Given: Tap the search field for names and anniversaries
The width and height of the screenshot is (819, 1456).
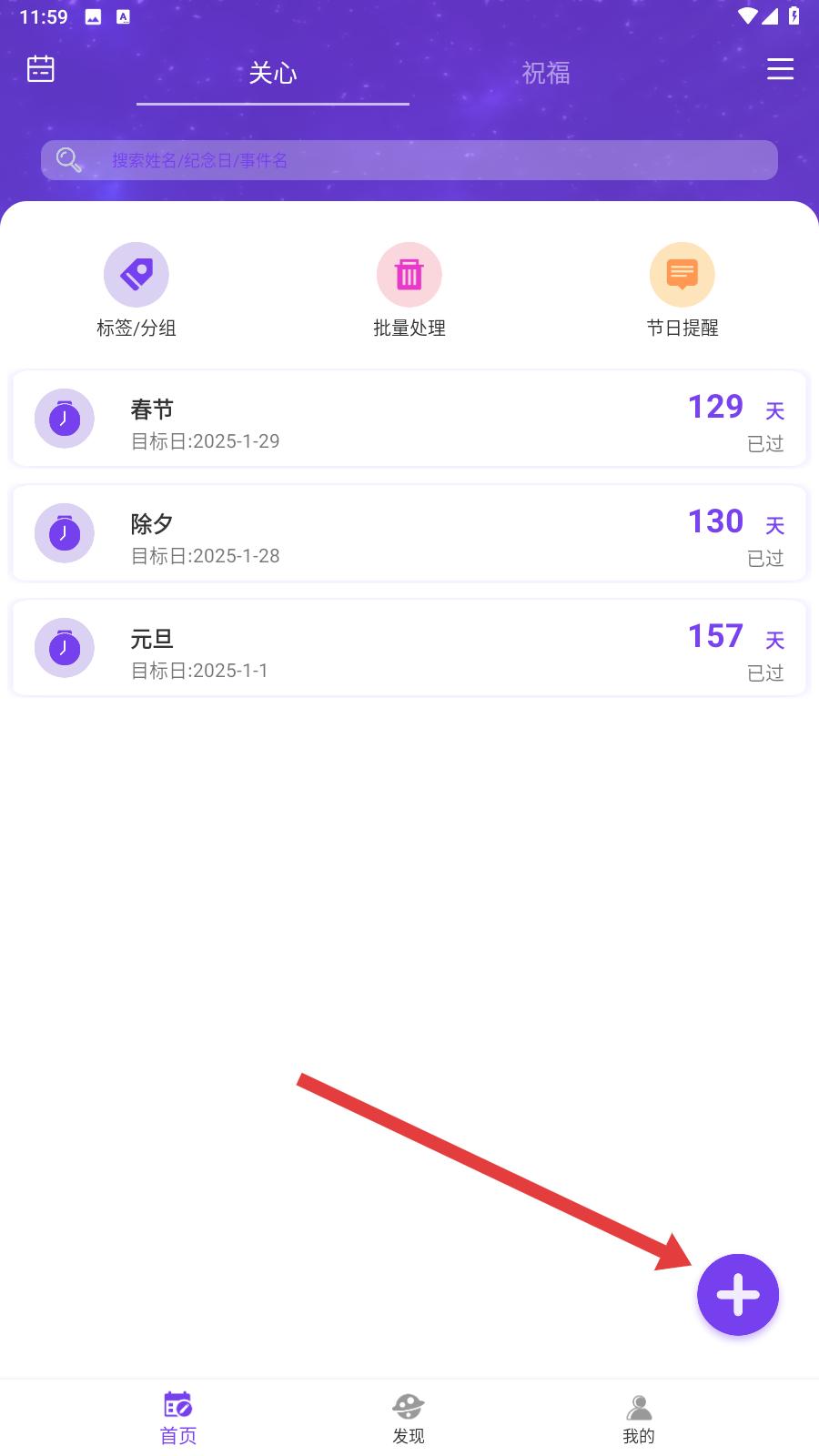Looking at the screenshot, I should click(409, 160).
